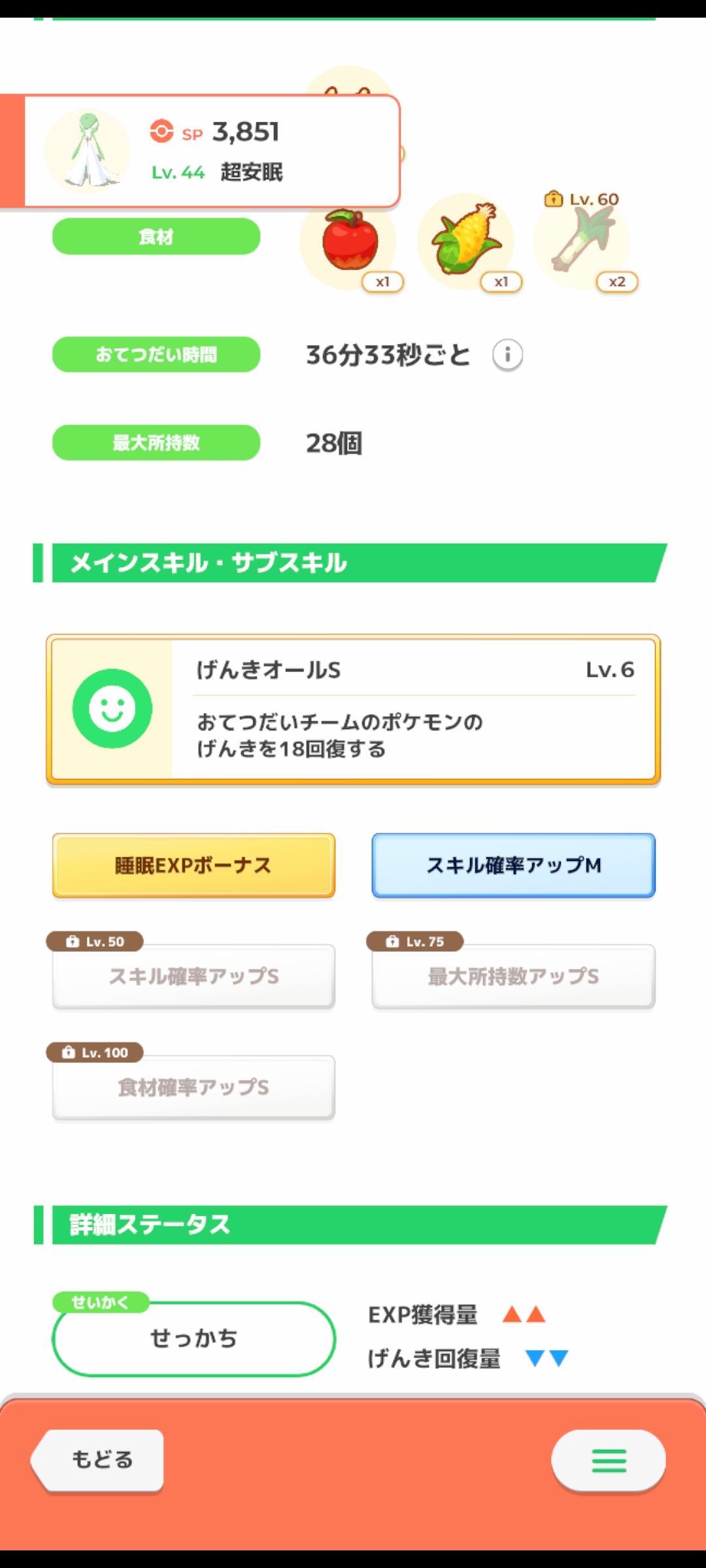Tap the locked 食材確率アップS sub skill
The width and height of the screenshot is (706, 1568).
coord(193,1087)
